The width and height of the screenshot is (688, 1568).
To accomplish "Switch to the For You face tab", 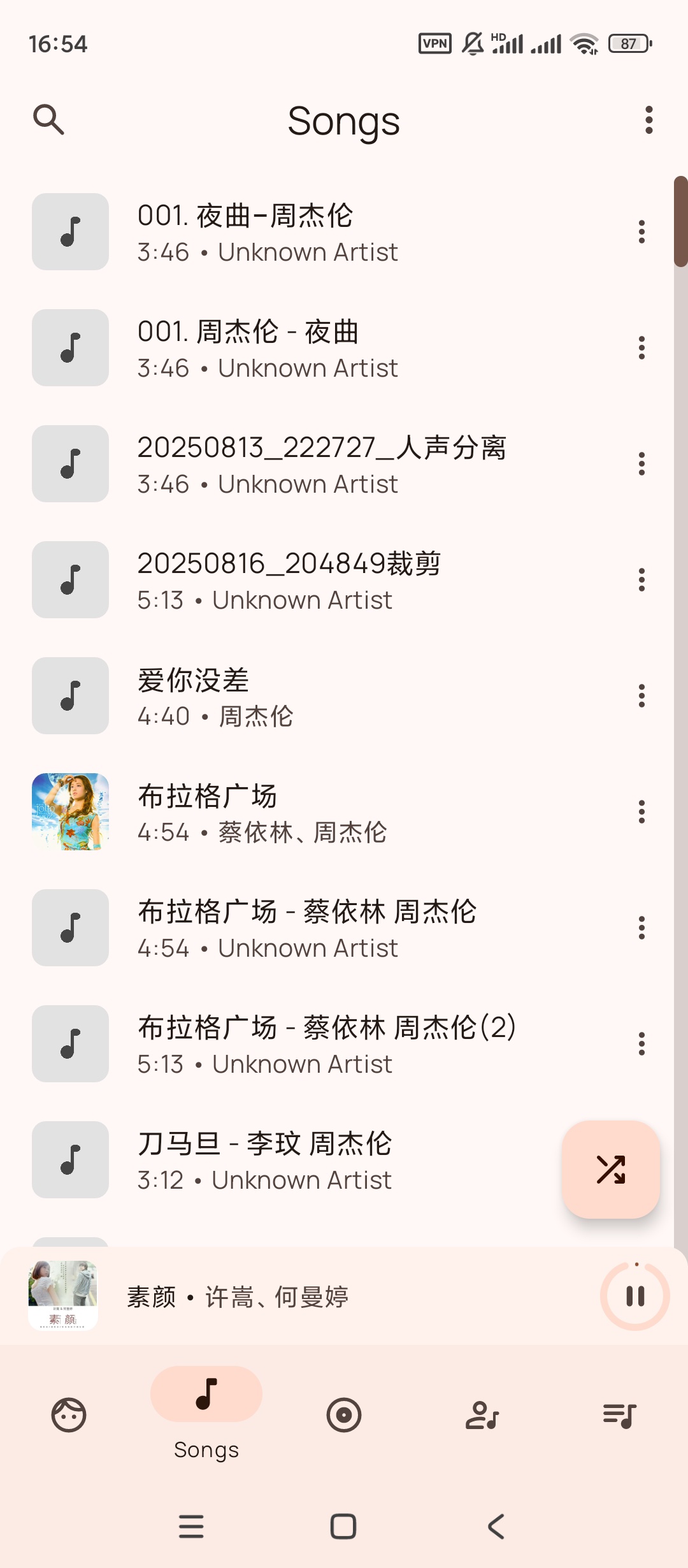I will (69, 1415).
